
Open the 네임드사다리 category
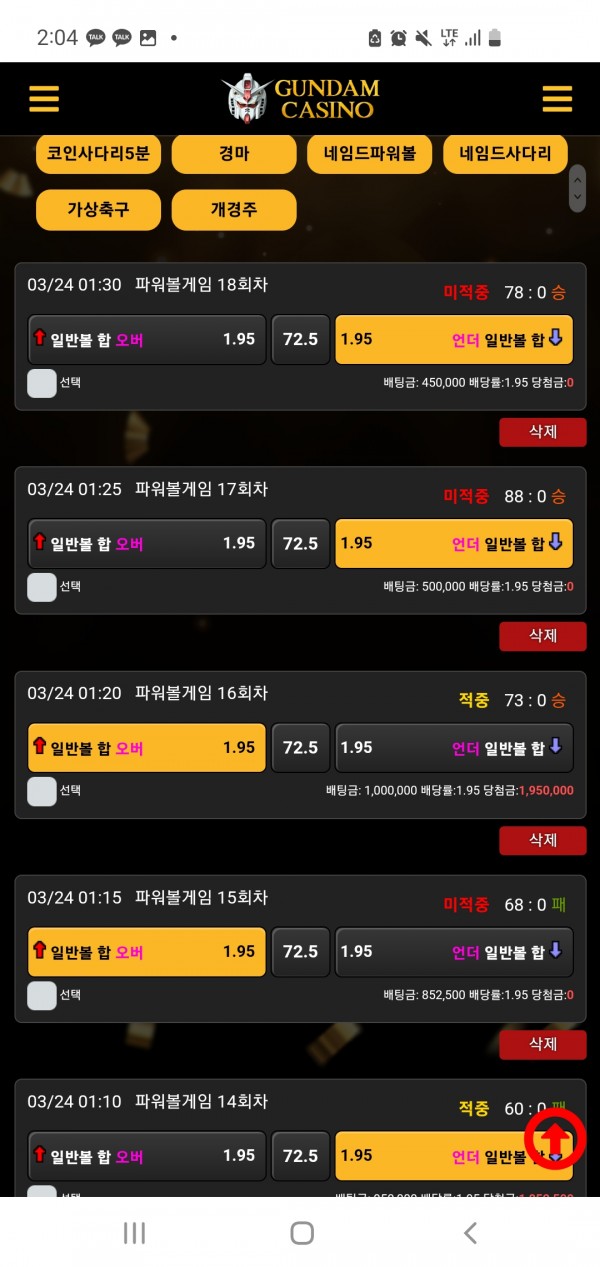(505, 154)
